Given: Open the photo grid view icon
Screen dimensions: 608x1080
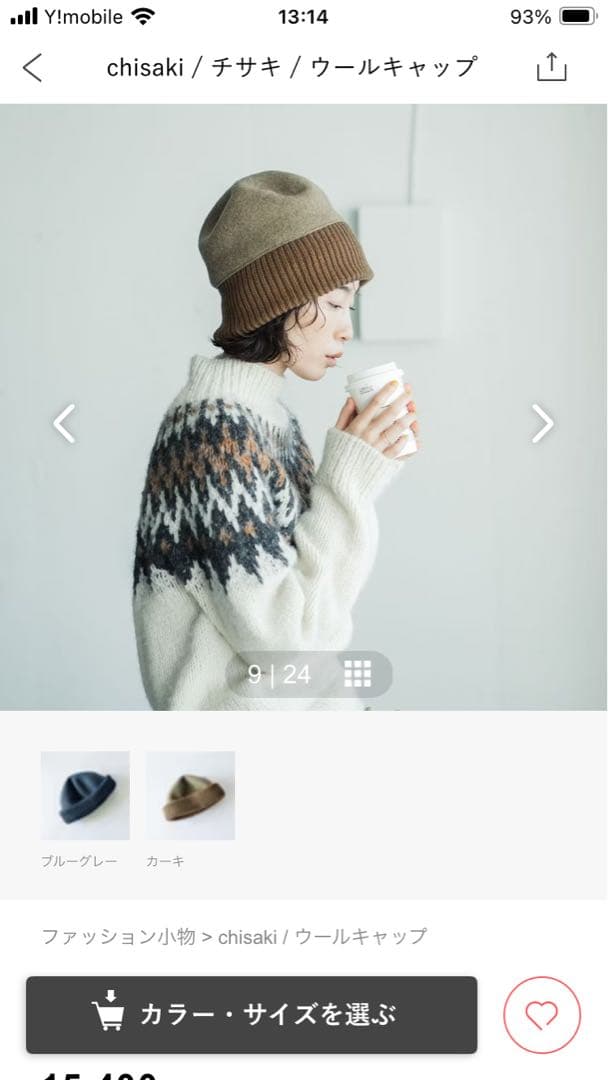Looking at the screenshot, I should point(357,674).
